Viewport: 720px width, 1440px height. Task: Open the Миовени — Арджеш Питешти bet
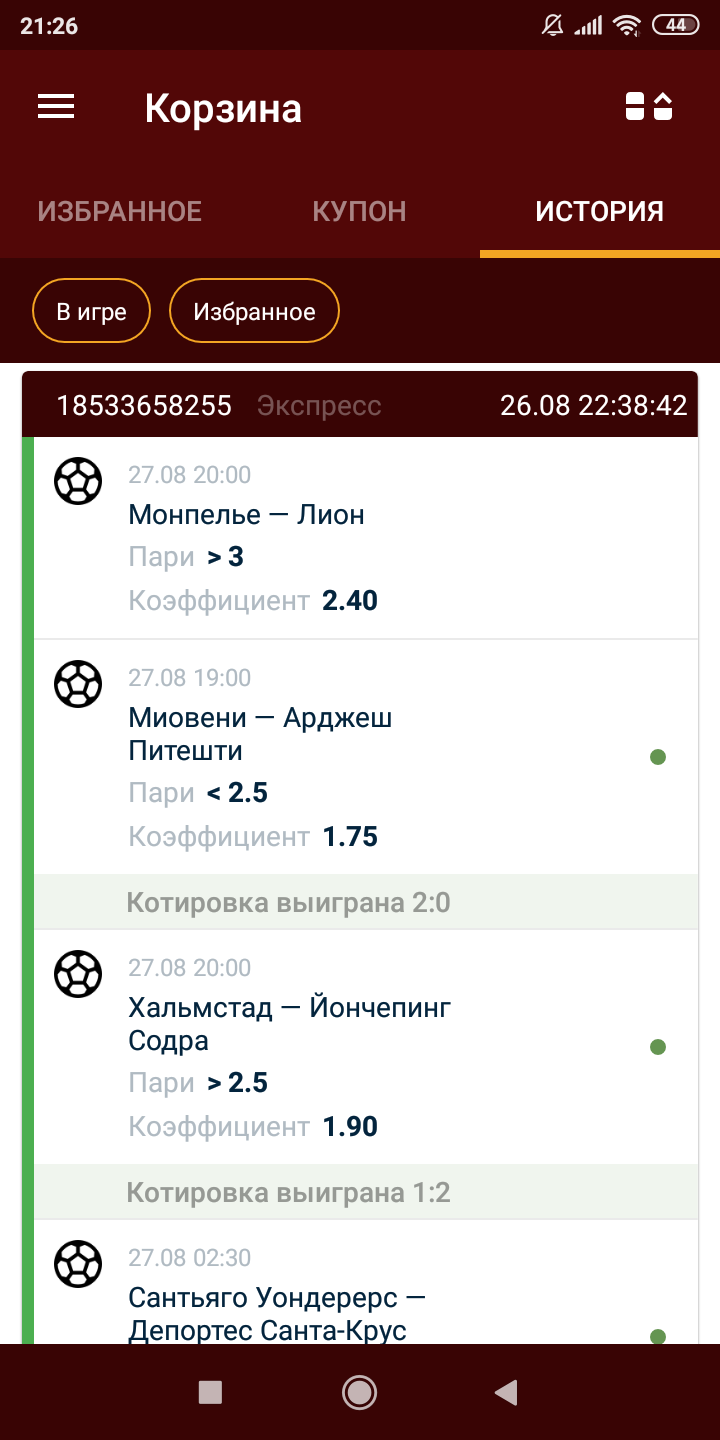pos(366,757)
